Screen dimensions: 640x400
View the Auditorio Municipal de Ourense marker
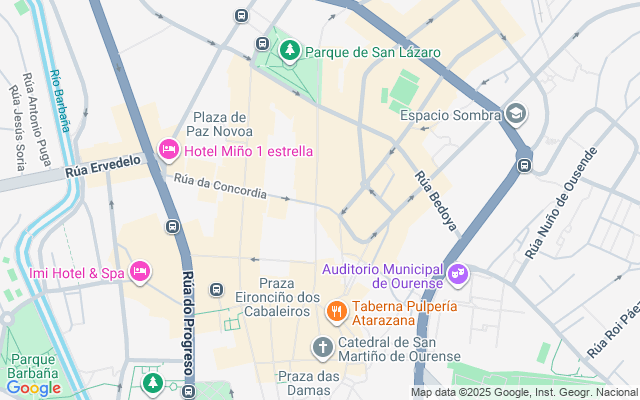[x=457, y=271]
